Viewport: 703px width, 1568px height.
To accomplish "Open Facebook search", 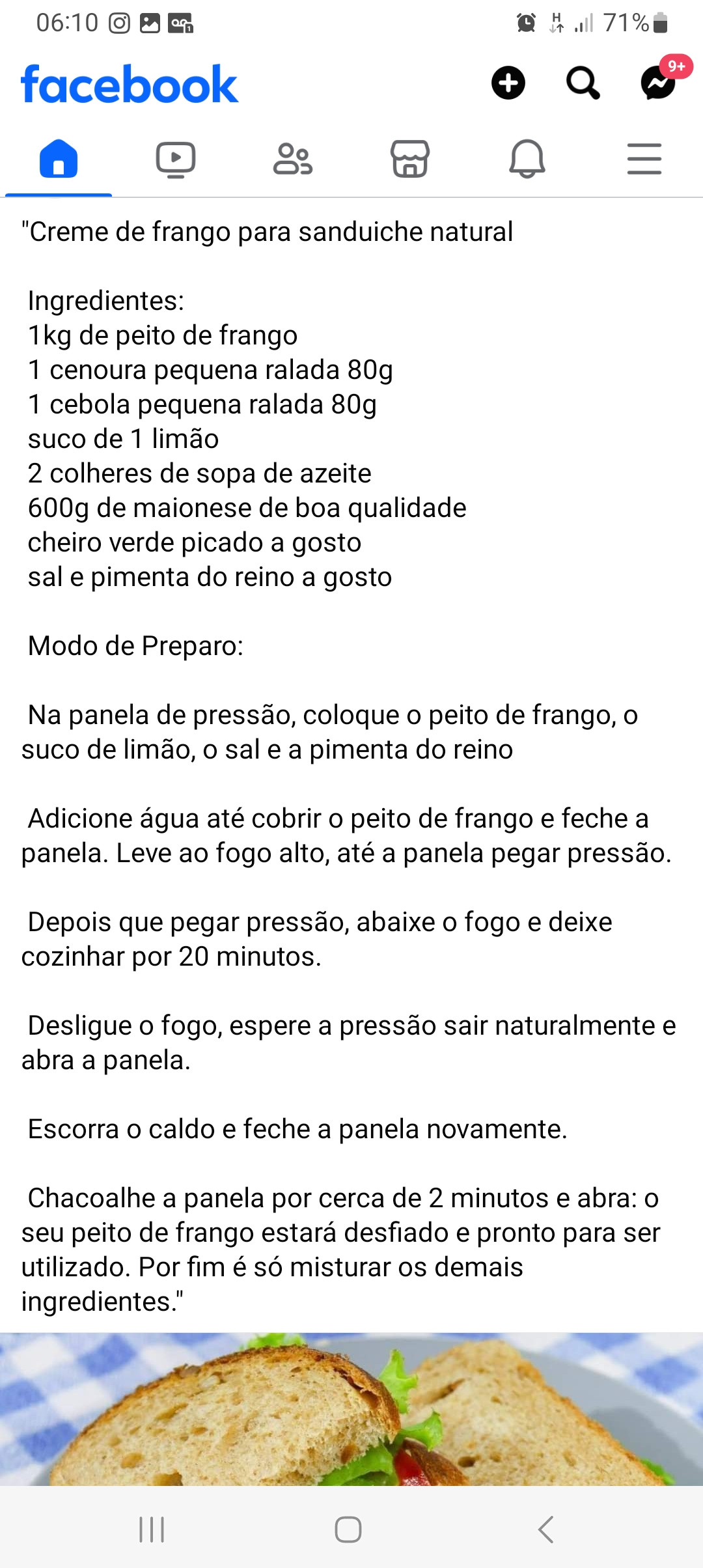I will (x=583, y=83).
